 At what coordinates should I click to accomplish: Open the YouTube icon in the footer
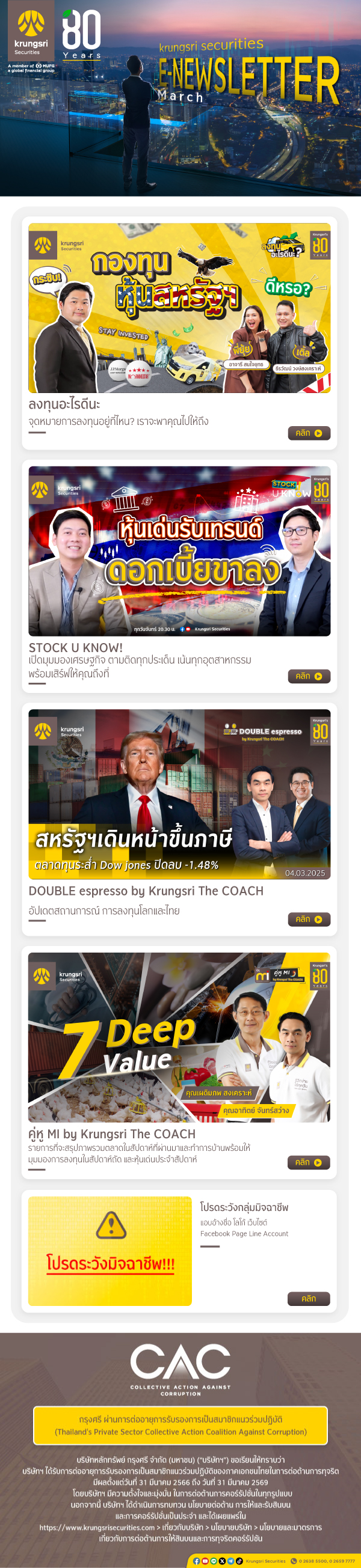[205, 1561]
